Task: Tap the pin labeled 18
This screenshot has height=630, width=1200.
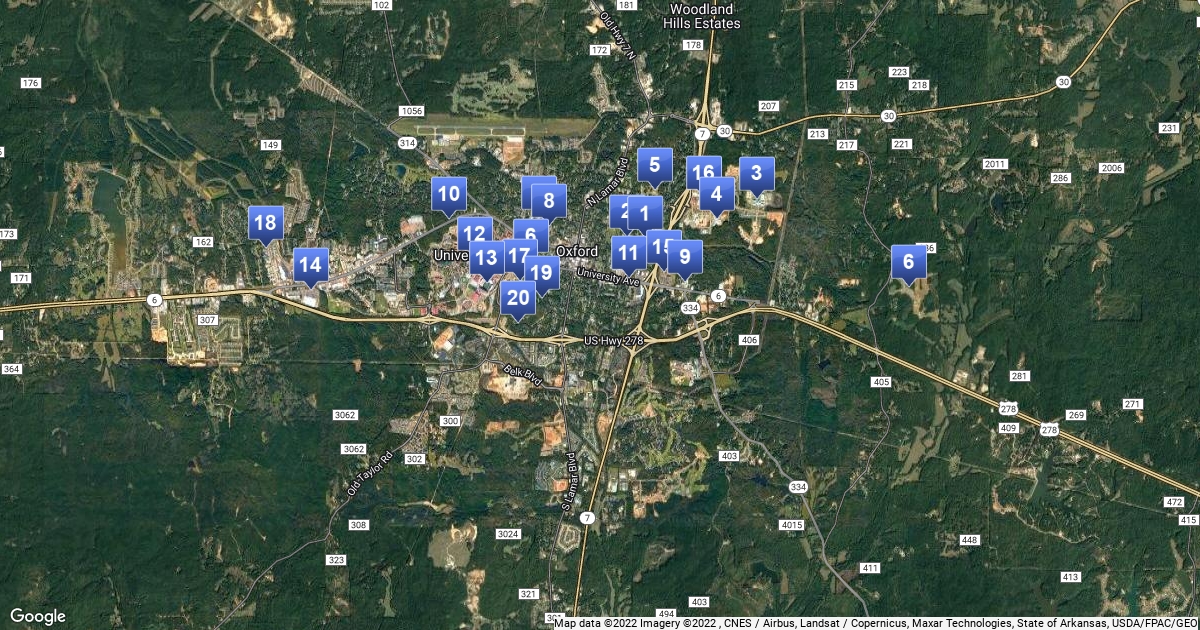Action: (265, 223)
